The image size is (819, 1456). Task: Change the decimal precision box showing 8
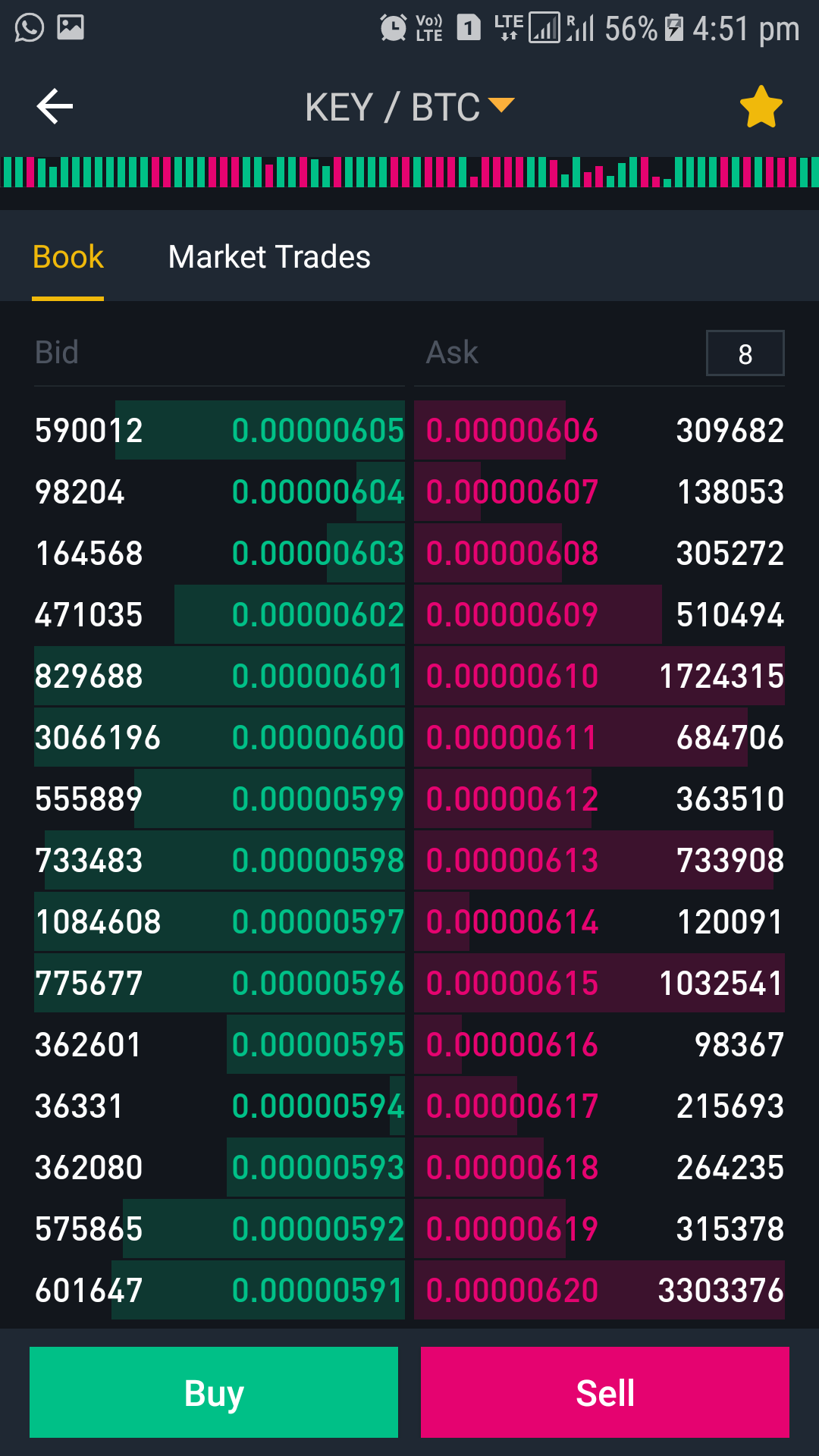(745, 353)
